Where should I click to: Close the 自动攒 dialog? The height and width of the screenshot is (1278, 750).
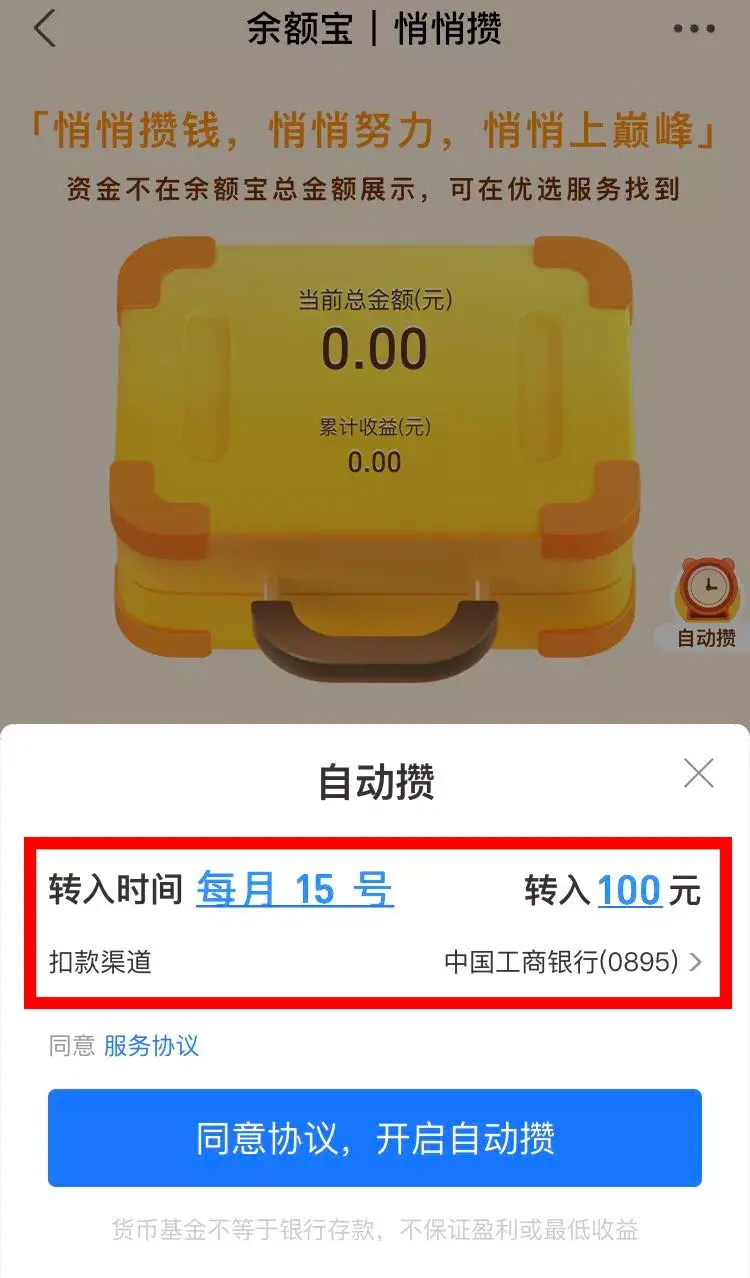pyautogui.click(x=698, y=773)
